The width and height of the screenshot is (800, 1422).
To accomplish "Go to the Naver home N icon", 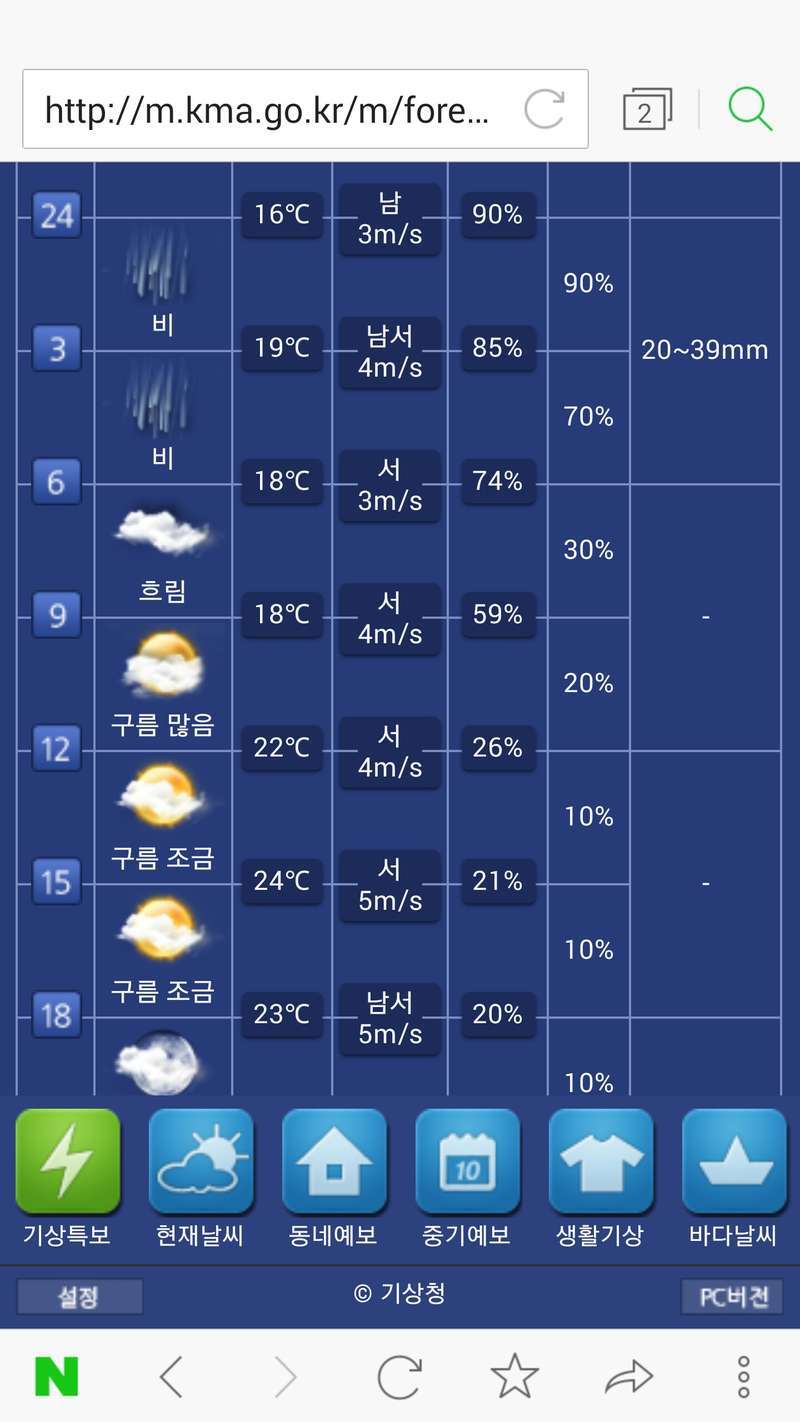I will pos(57,1377).
